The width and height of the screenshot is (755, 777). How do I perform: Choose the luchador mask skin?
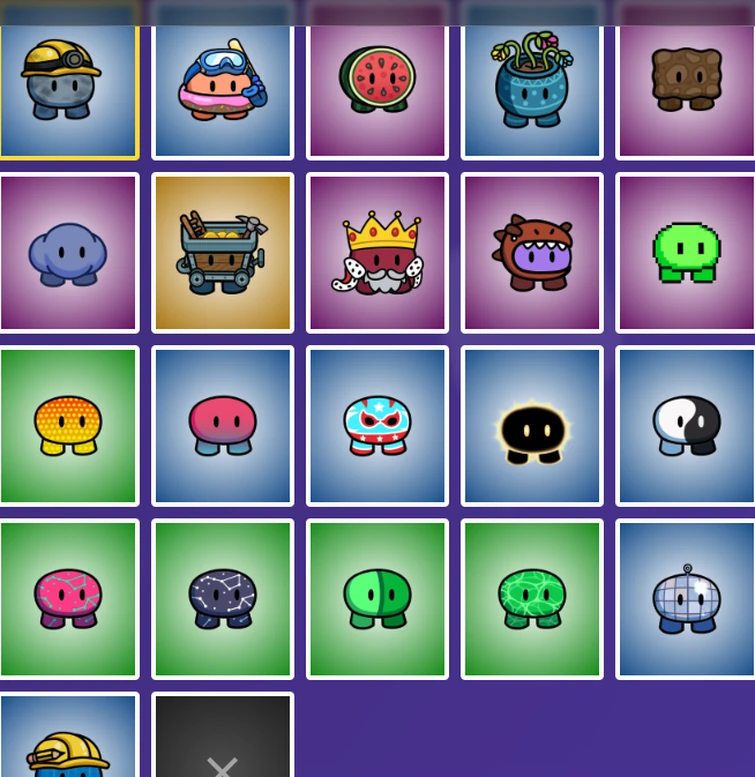(x=377, y=426)
